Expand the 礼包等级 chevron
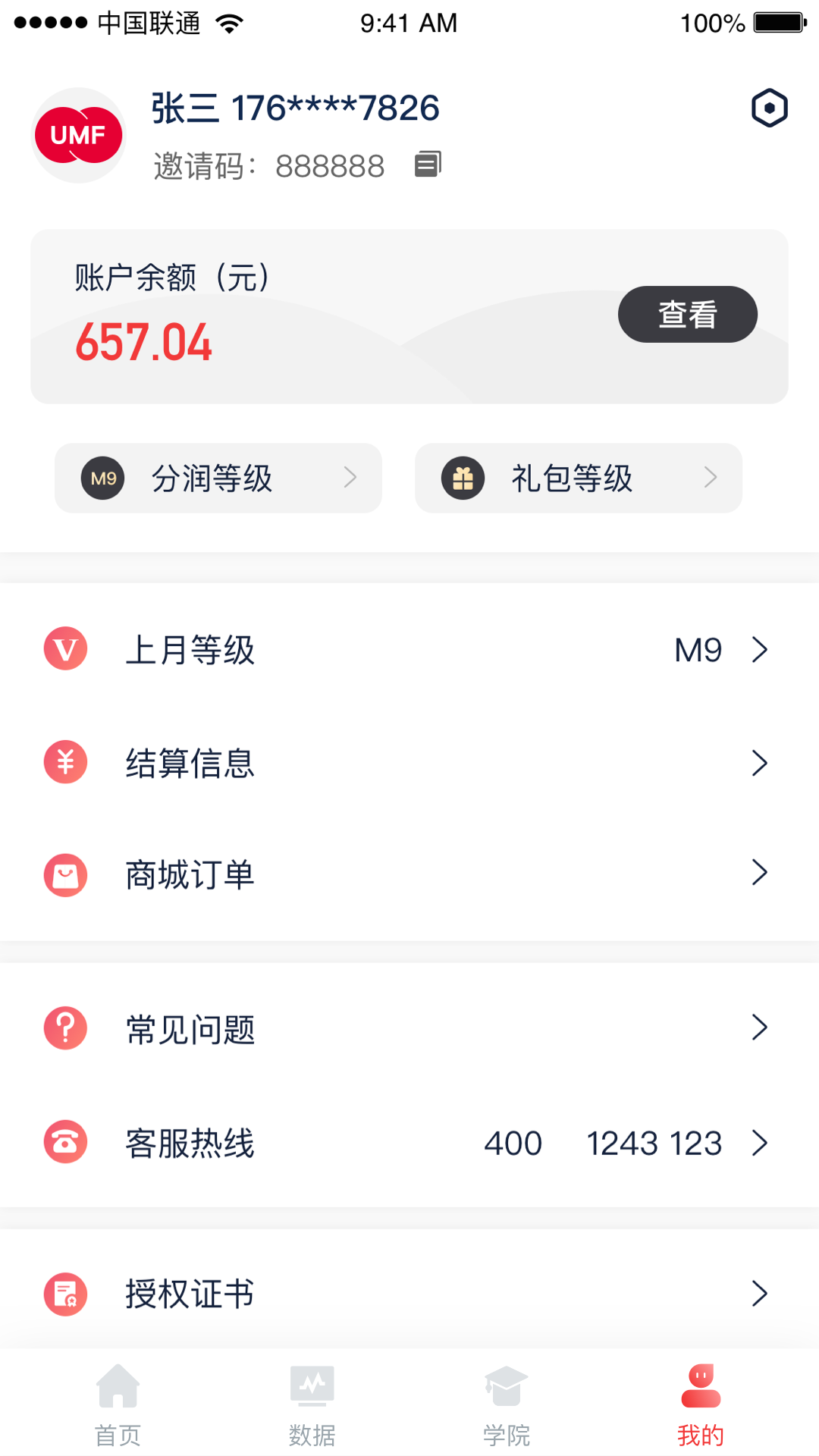The height and width of the screenshot is (1456, 819). click(711, 478)
